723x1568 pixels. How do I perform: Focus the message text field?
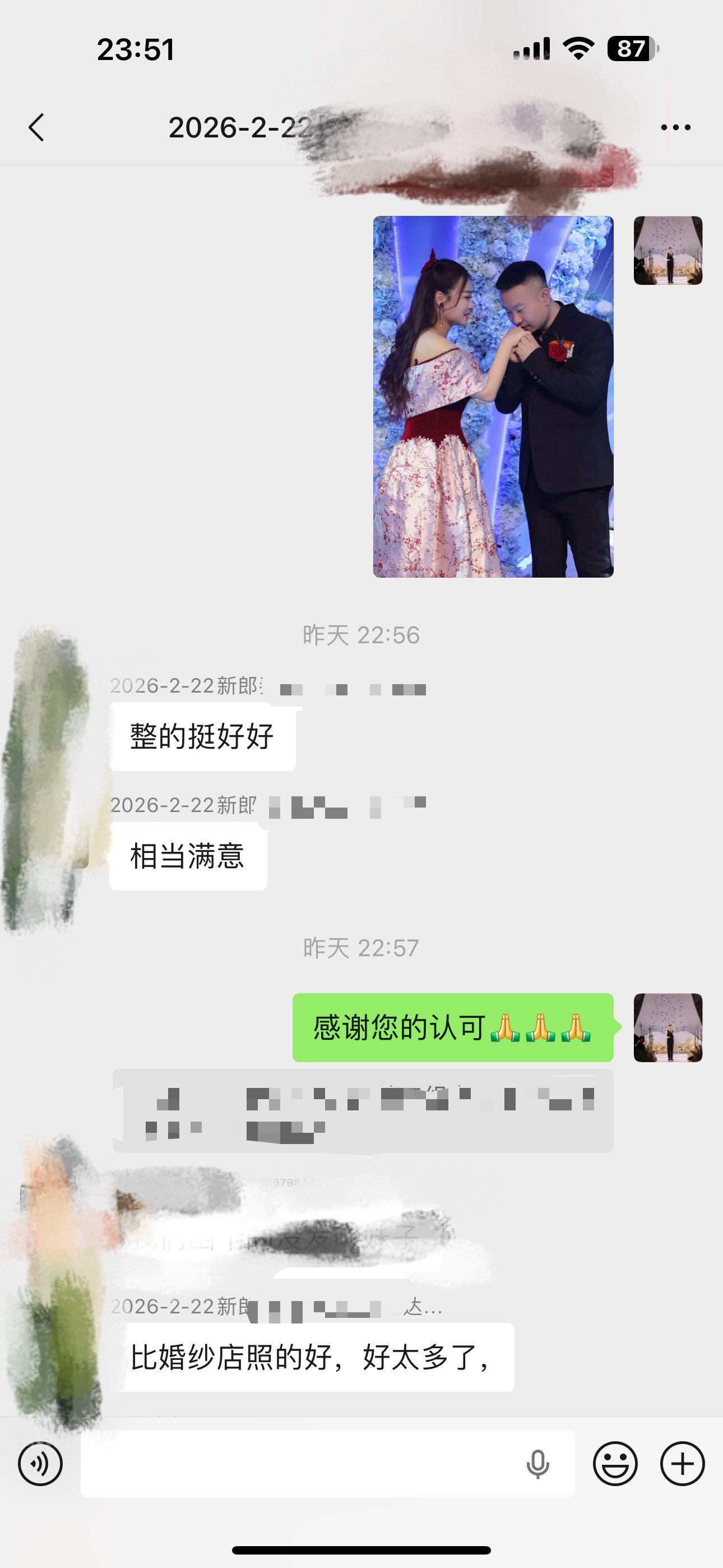coord(298,1463)
